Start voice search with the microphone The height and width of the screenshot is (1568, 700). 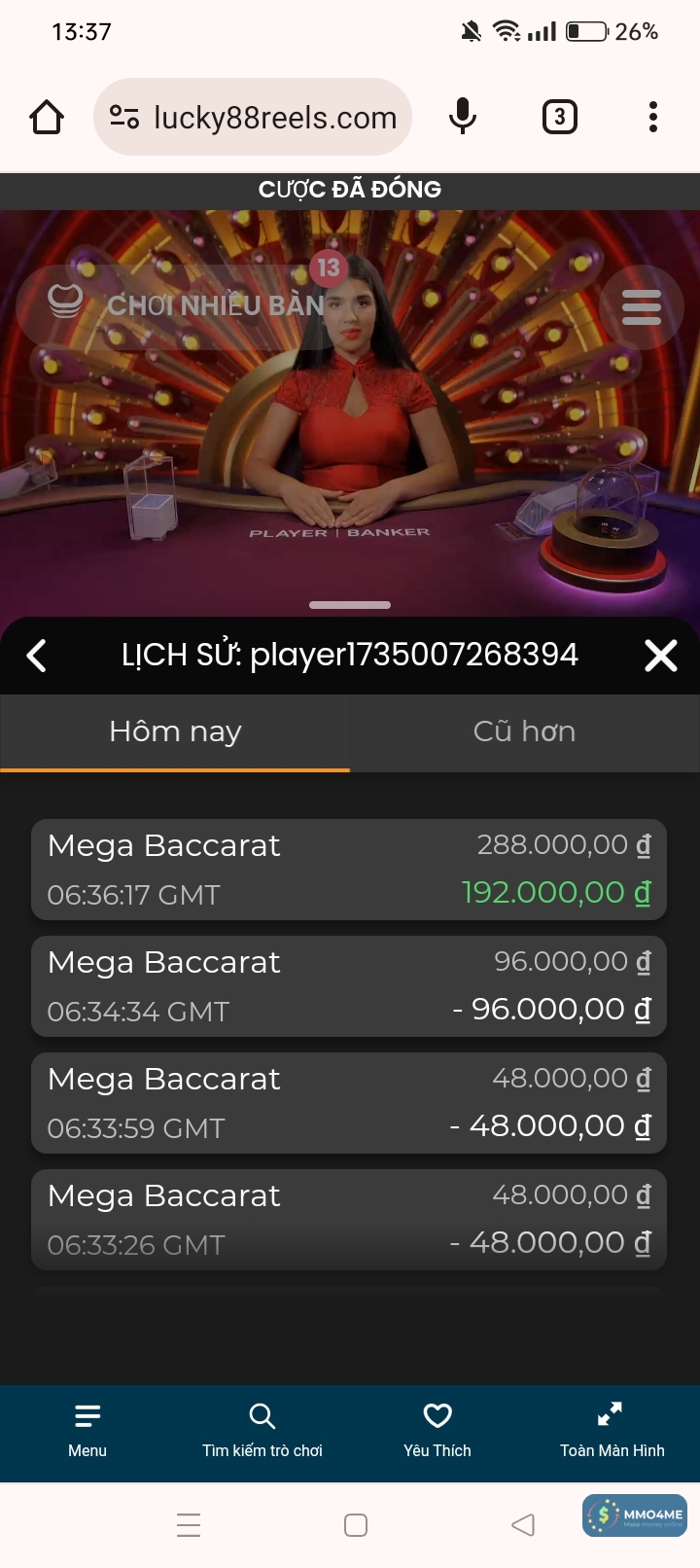[463, 118]
